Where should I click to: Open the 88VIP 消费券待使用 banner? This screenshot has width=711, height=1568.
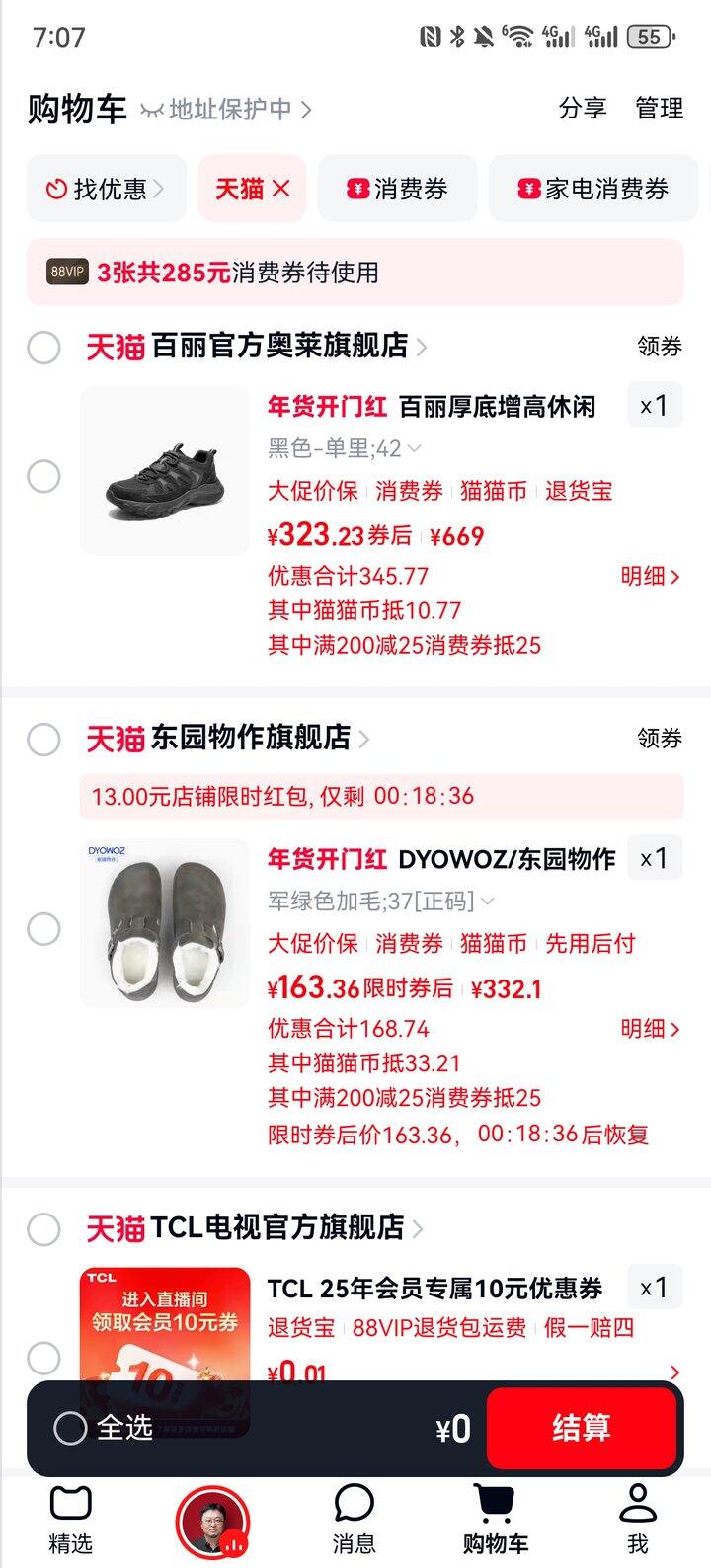[x=355, y=273]
